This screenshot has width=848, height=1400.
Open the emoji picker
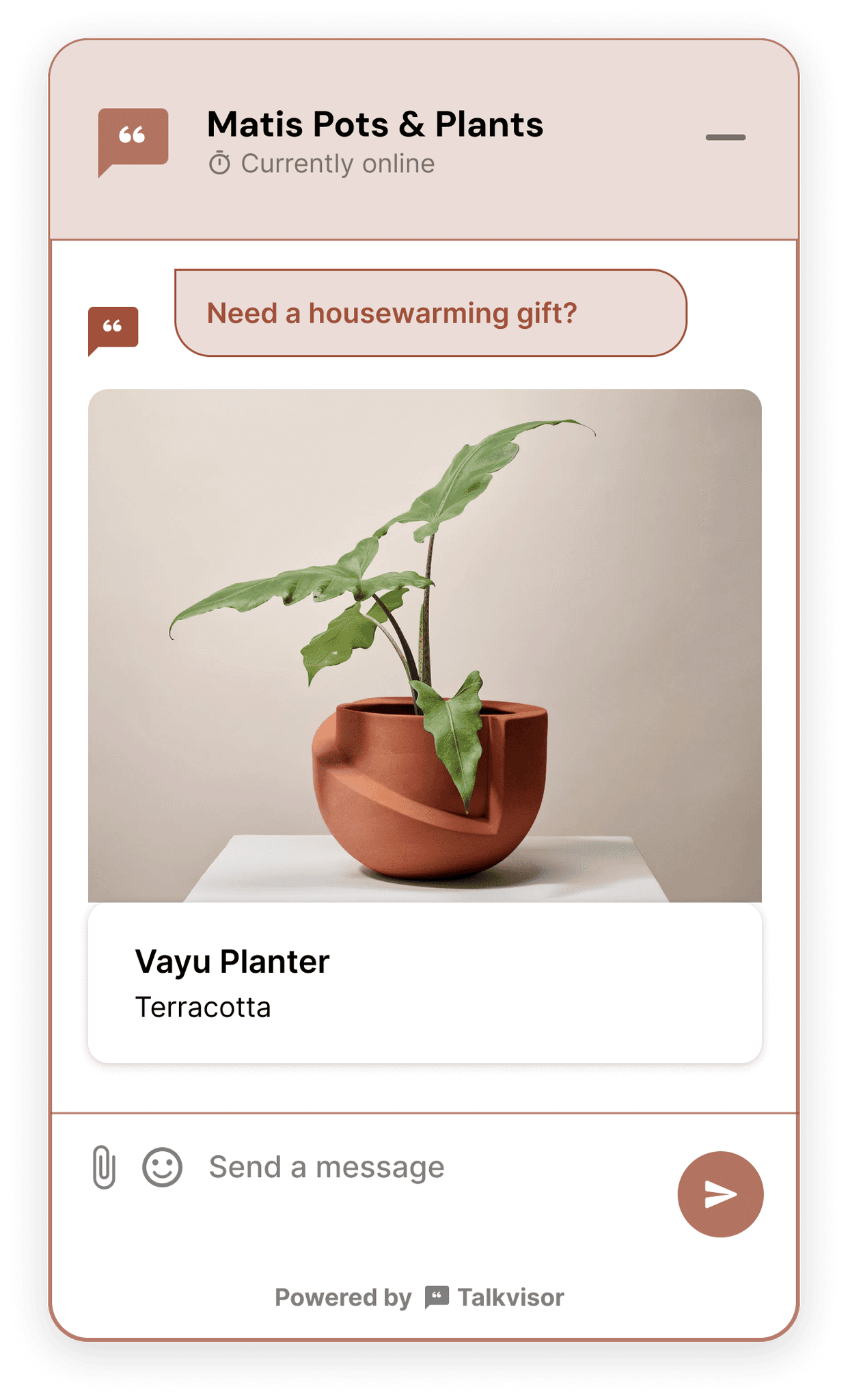click(162, 1167)
